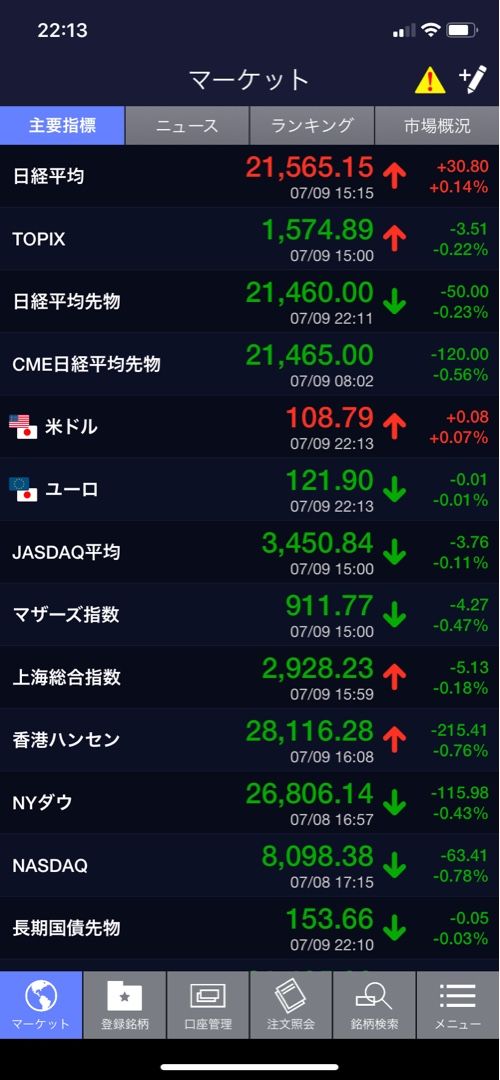Open the メニュー tab
Image resolution: width=500 pixels, height=1080 pixels.
coord(458,1005)
